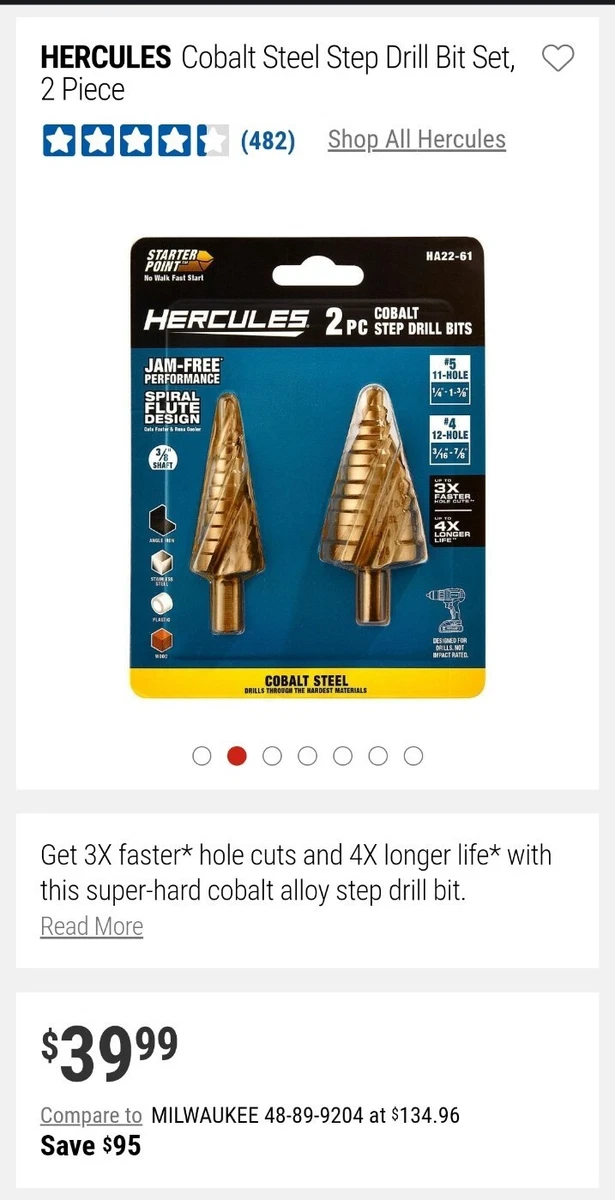View the 482 customer reviews

pyautogui.click(x=268, y=140)
